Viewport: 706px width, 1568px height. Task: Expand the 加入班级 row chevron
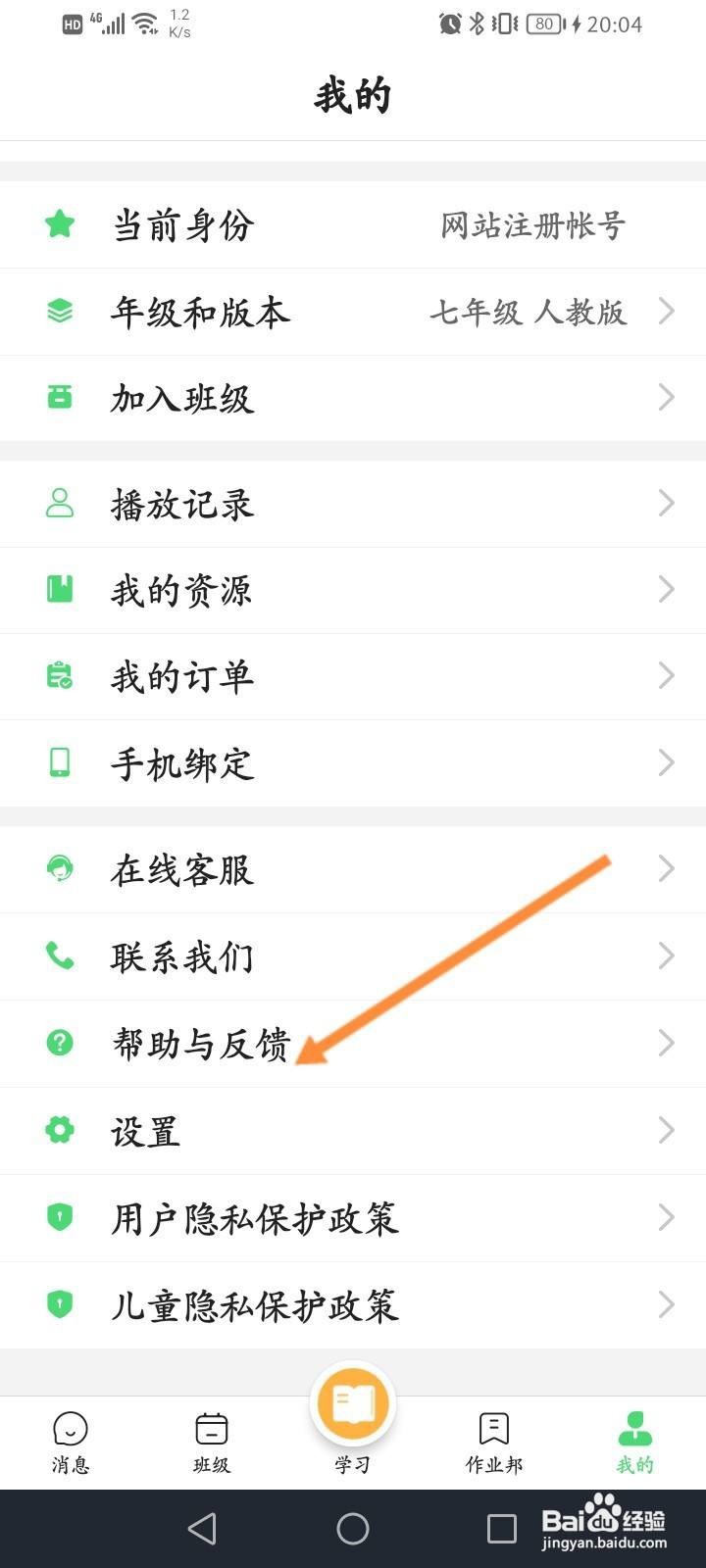(x=668, y=398)
